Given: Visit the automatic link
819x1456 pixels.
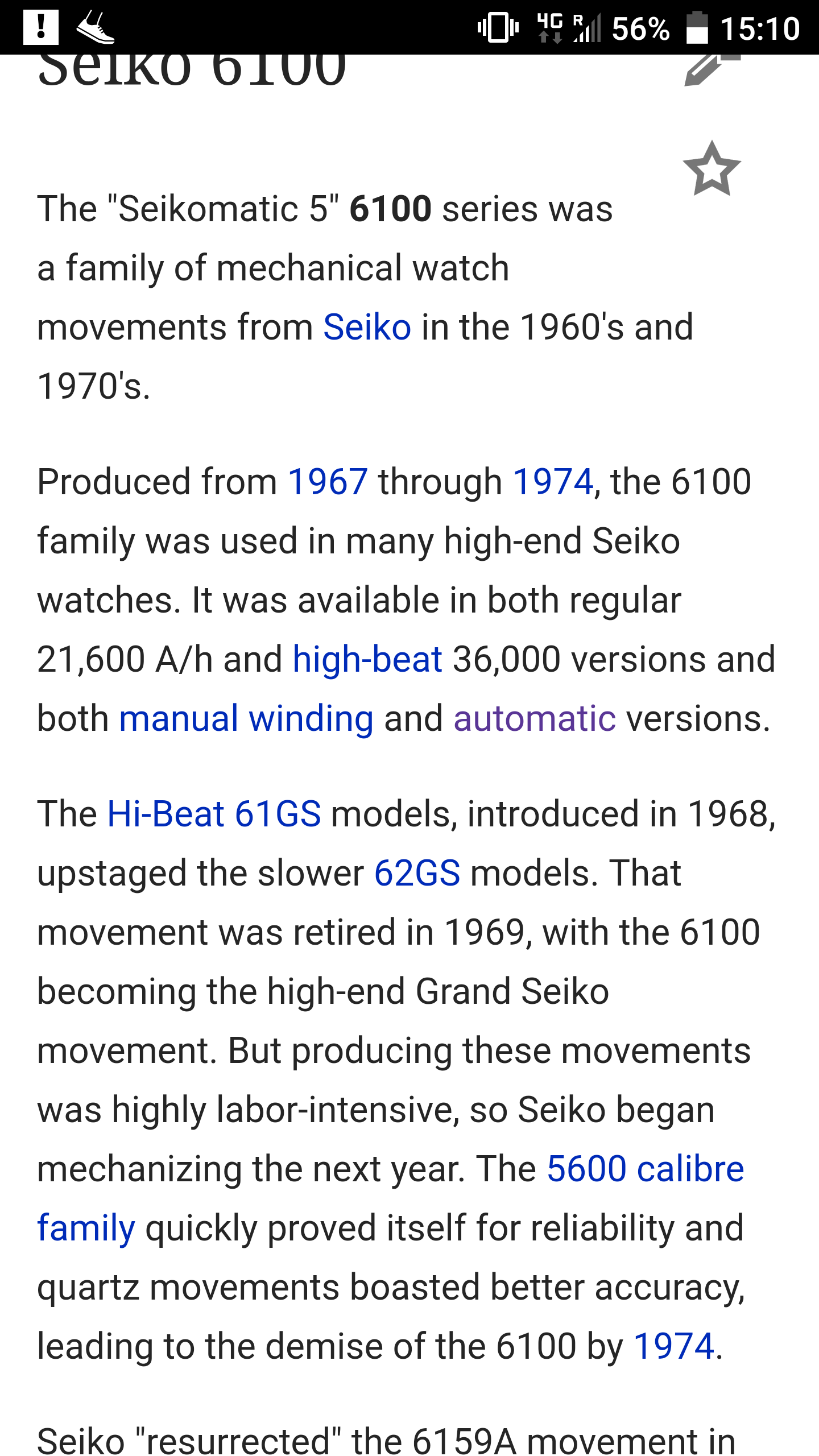Looking at the screenshot, I should (x=535, y=718).
